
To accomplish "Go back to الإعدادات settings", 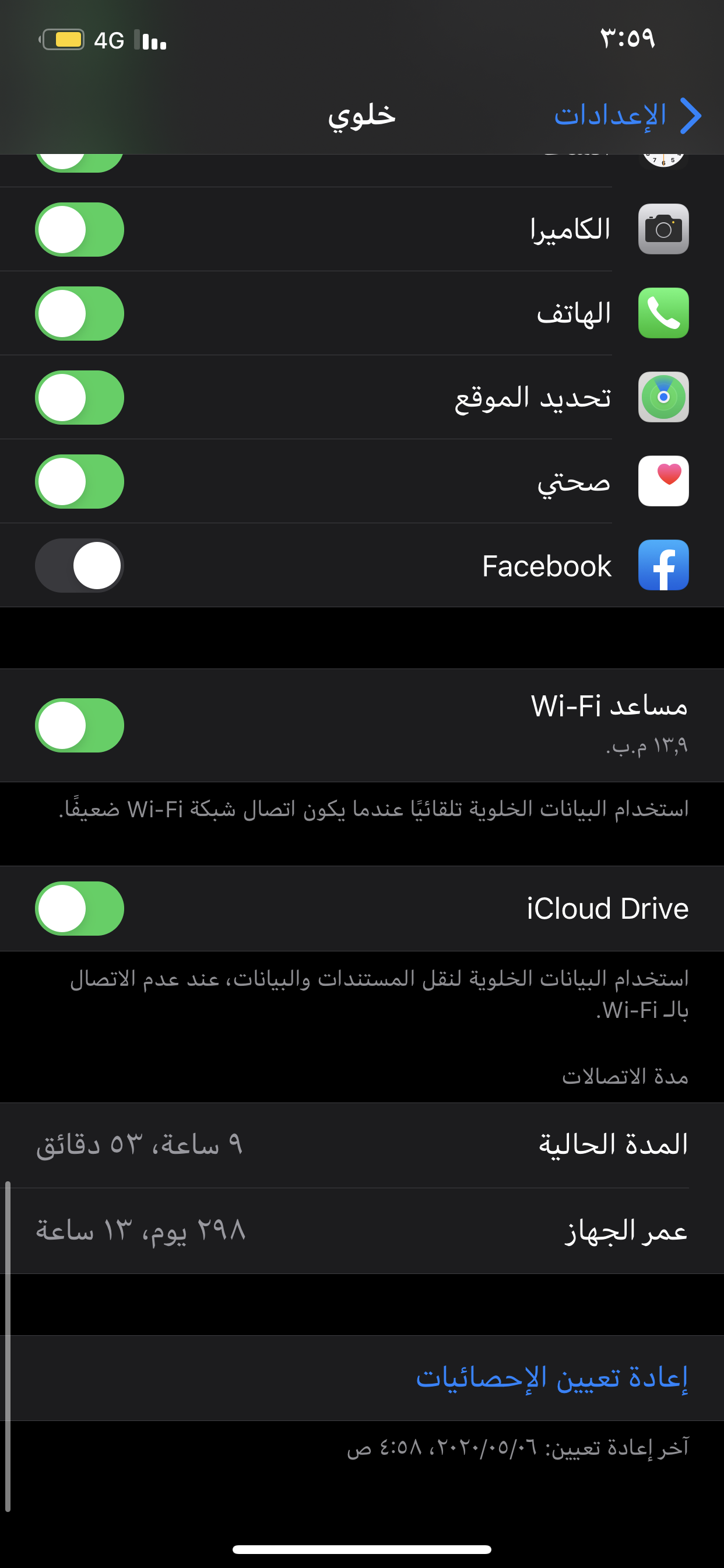I will [x=627, y=115].
